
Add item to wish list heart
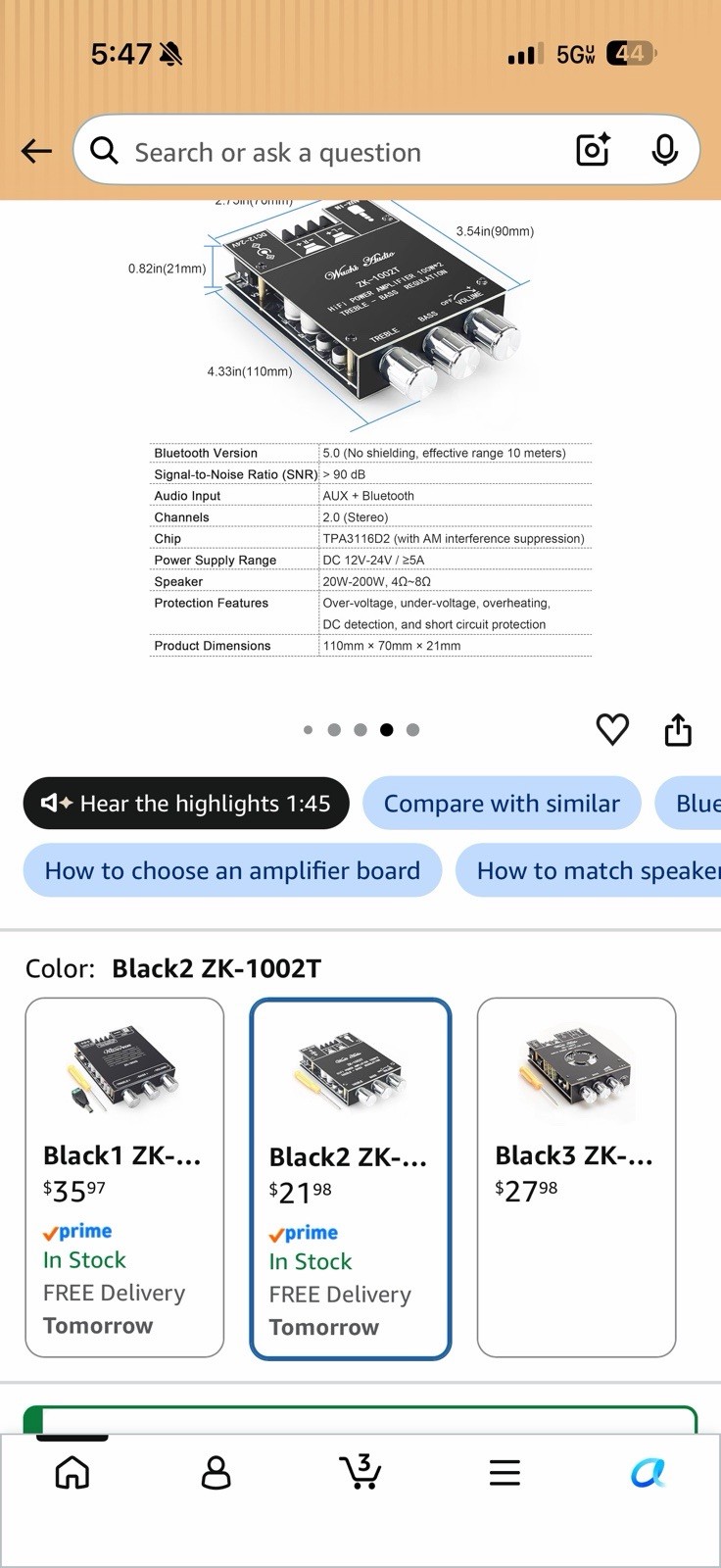pyautogui.click(x=612, y=729)
